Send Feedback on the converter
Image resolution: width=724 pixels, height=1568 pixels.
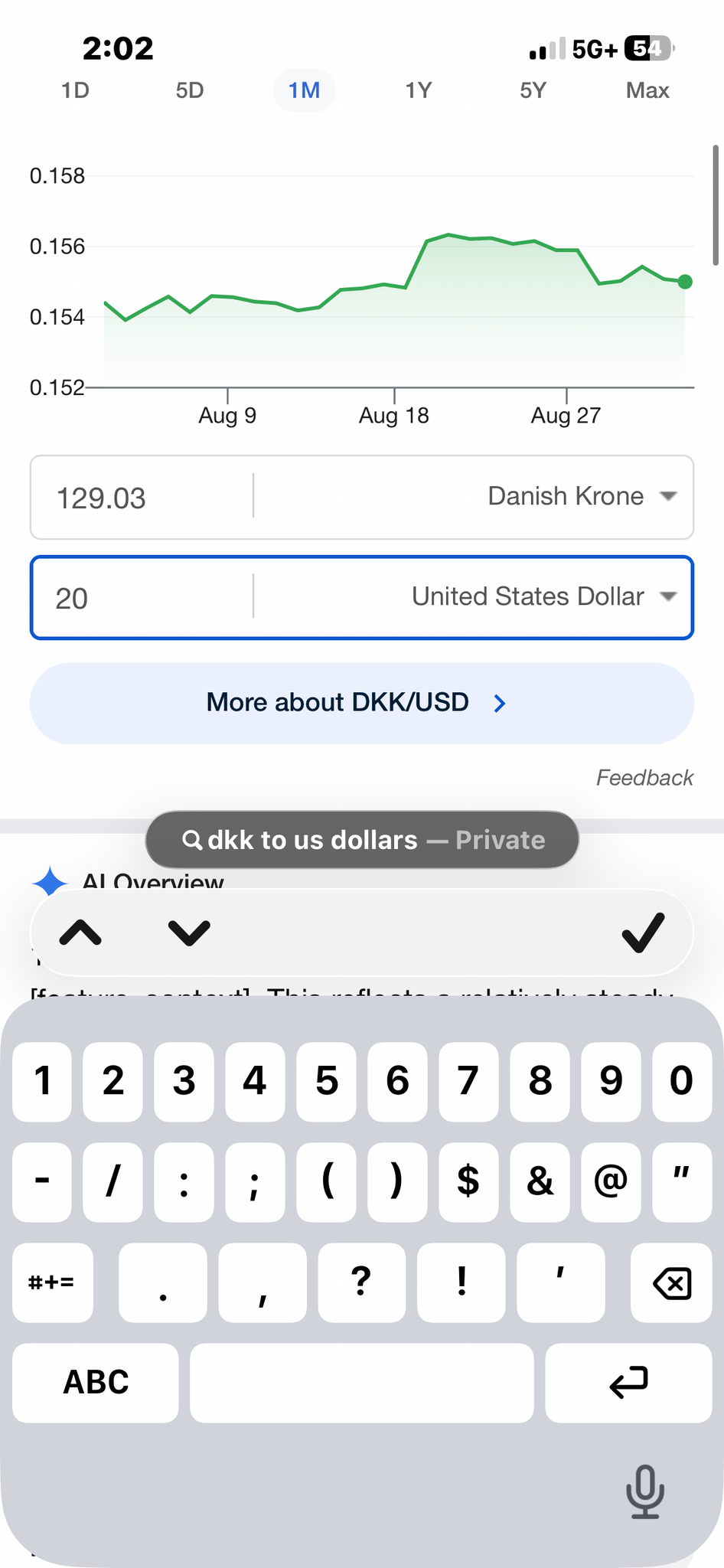click(644, 778)
